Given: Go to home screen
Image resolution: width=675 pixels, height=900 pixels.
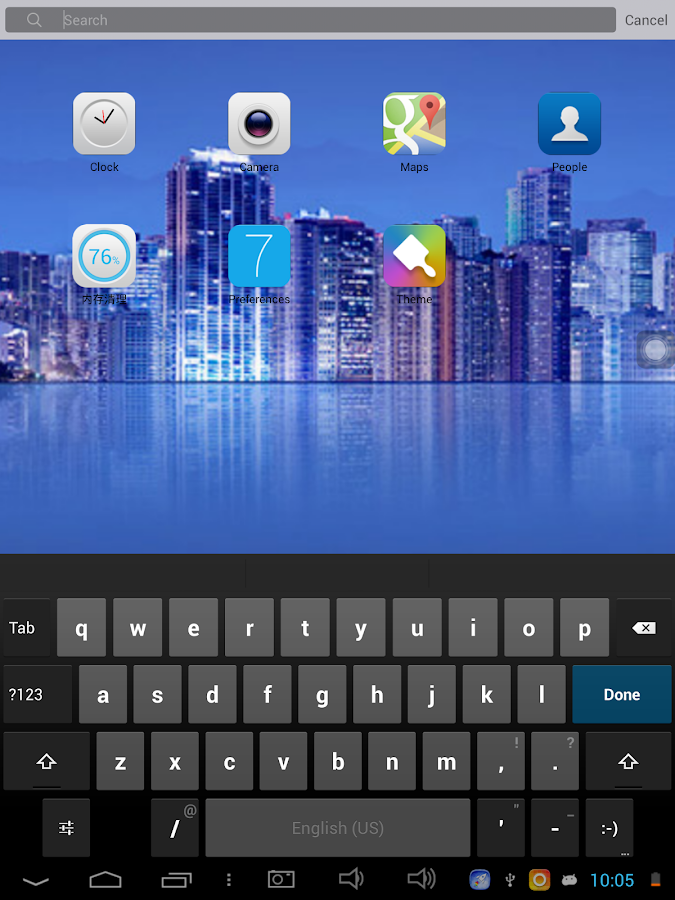Looking at the screenshot, I should (x=105, y=880).
